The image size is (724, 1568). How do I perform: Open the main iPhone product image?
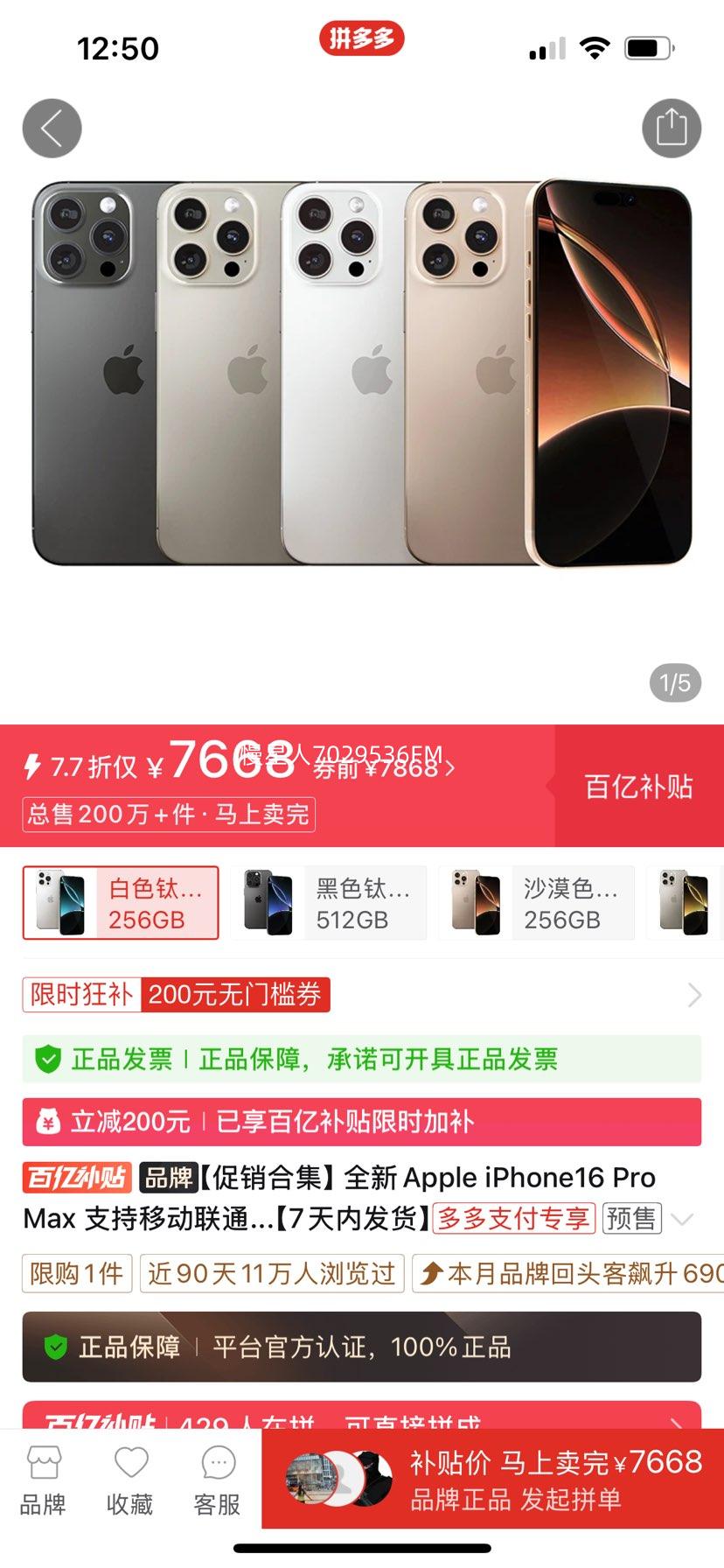pos(361,374)
